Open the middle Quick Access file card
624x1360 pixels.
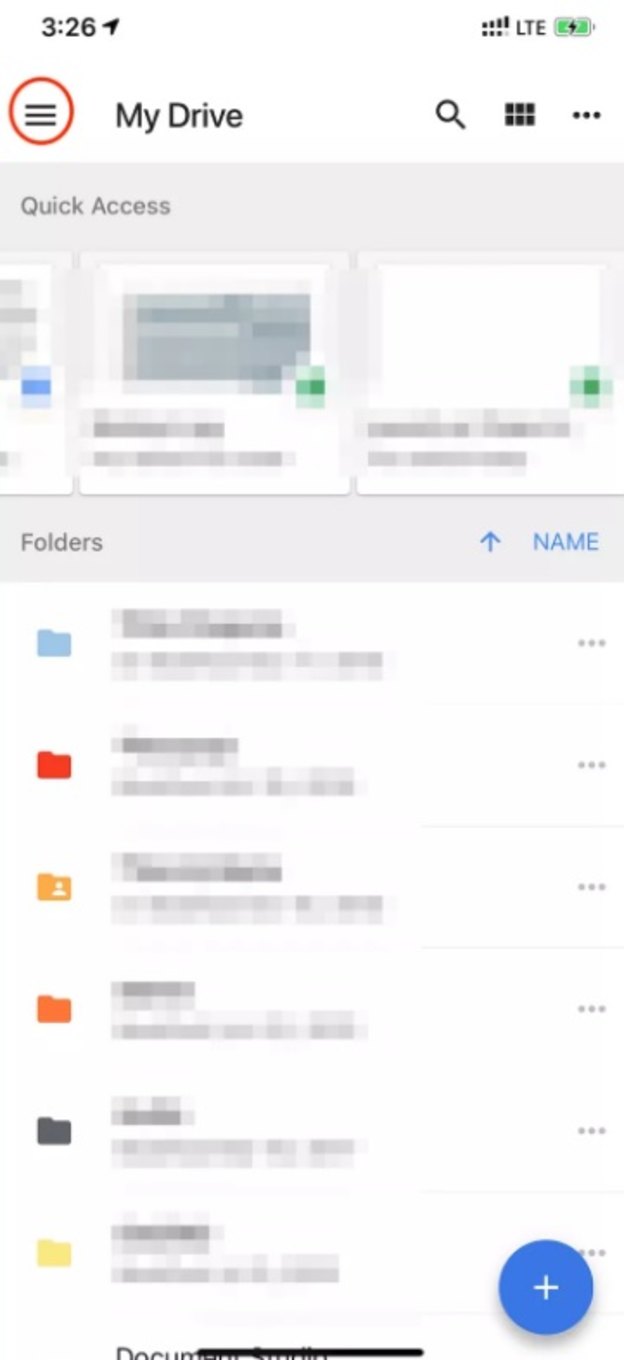214,372
